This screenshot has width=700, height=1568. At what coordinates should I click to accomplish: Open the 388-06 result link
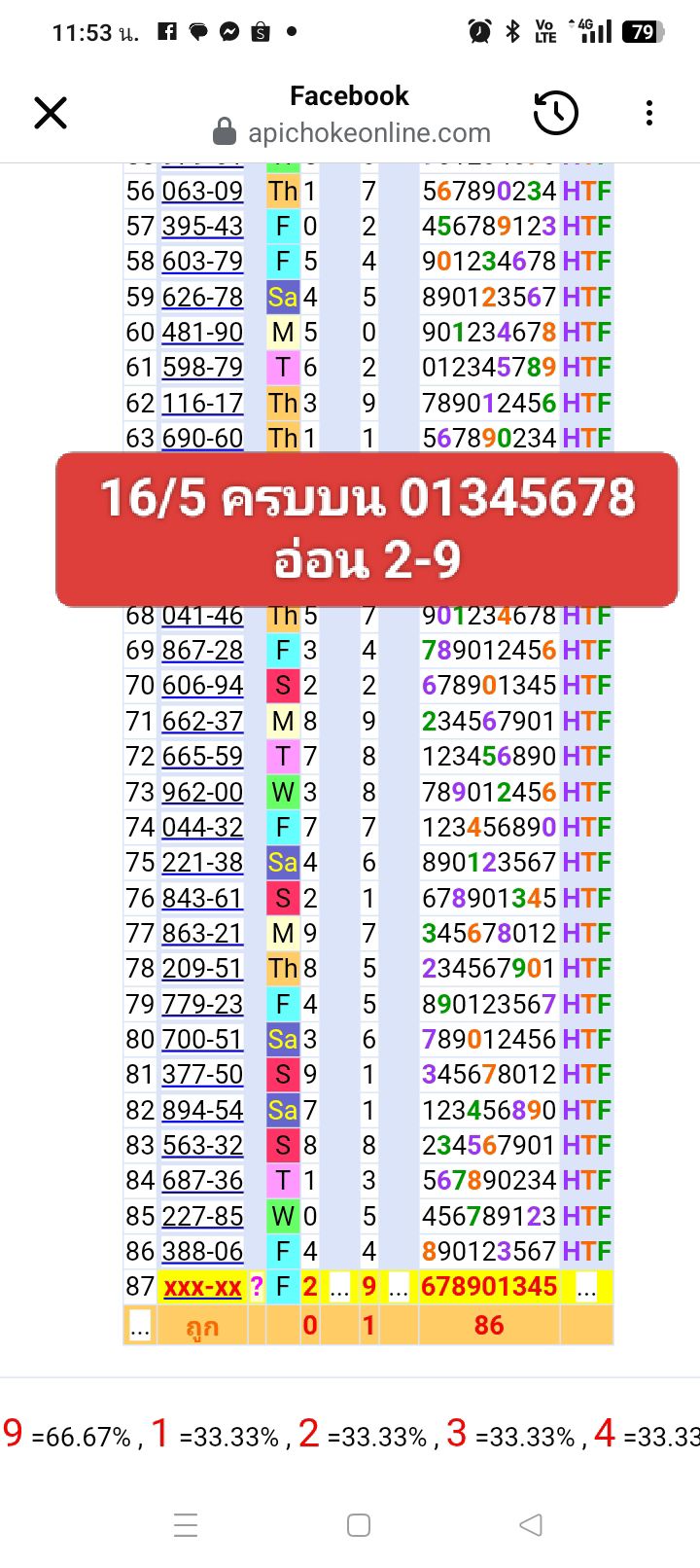tap(202, 1251)
